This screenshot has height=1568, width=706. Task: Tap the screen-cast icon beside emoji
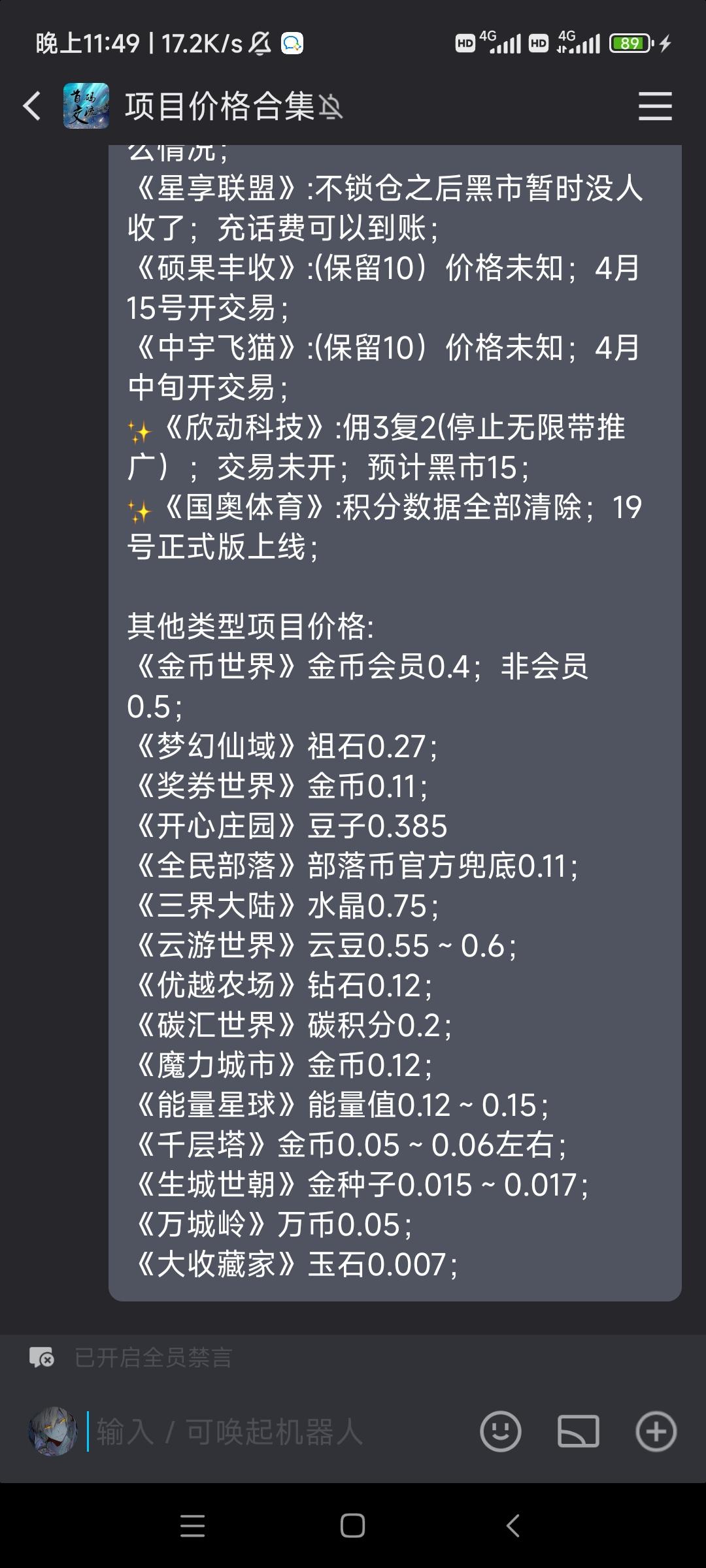pos(579,1431)
